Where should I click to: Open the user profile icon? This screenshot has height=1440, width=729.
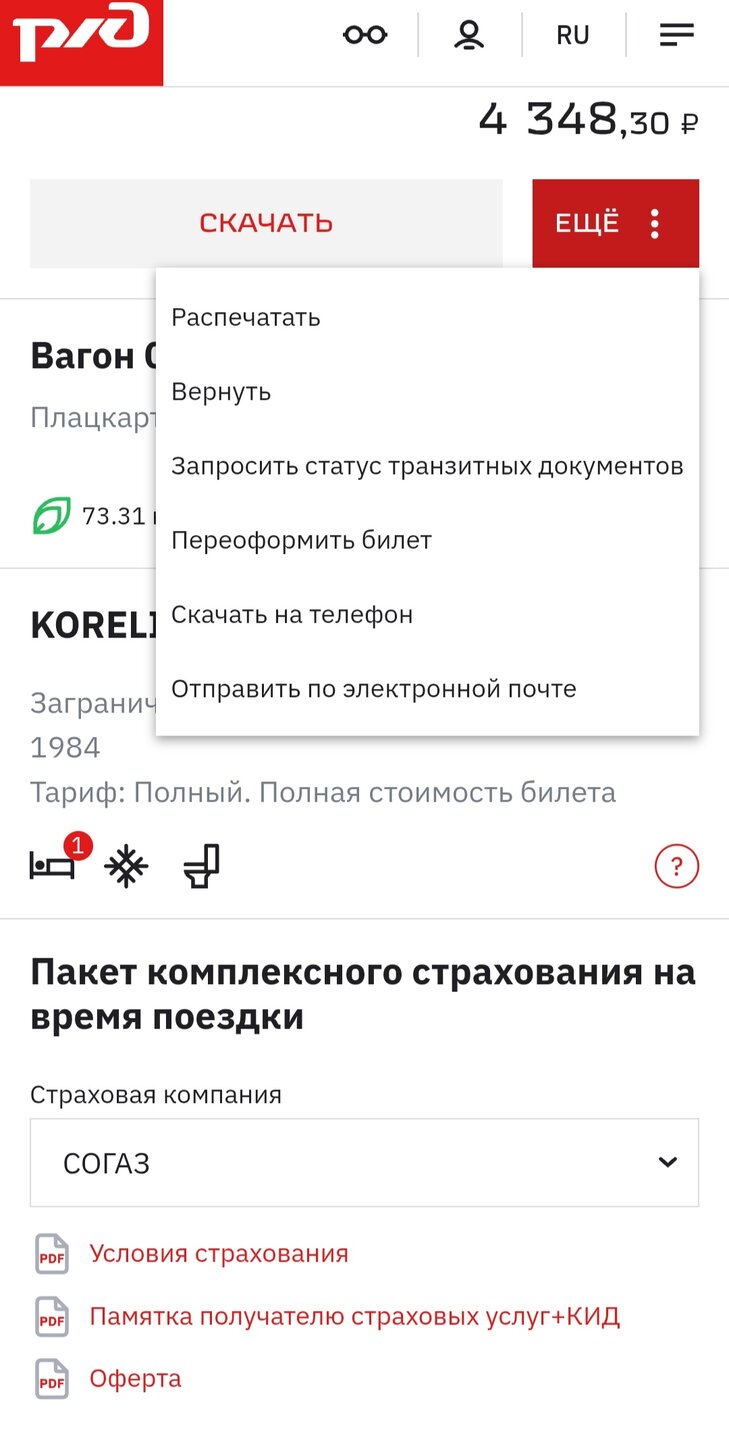click(x=469, y=35)
